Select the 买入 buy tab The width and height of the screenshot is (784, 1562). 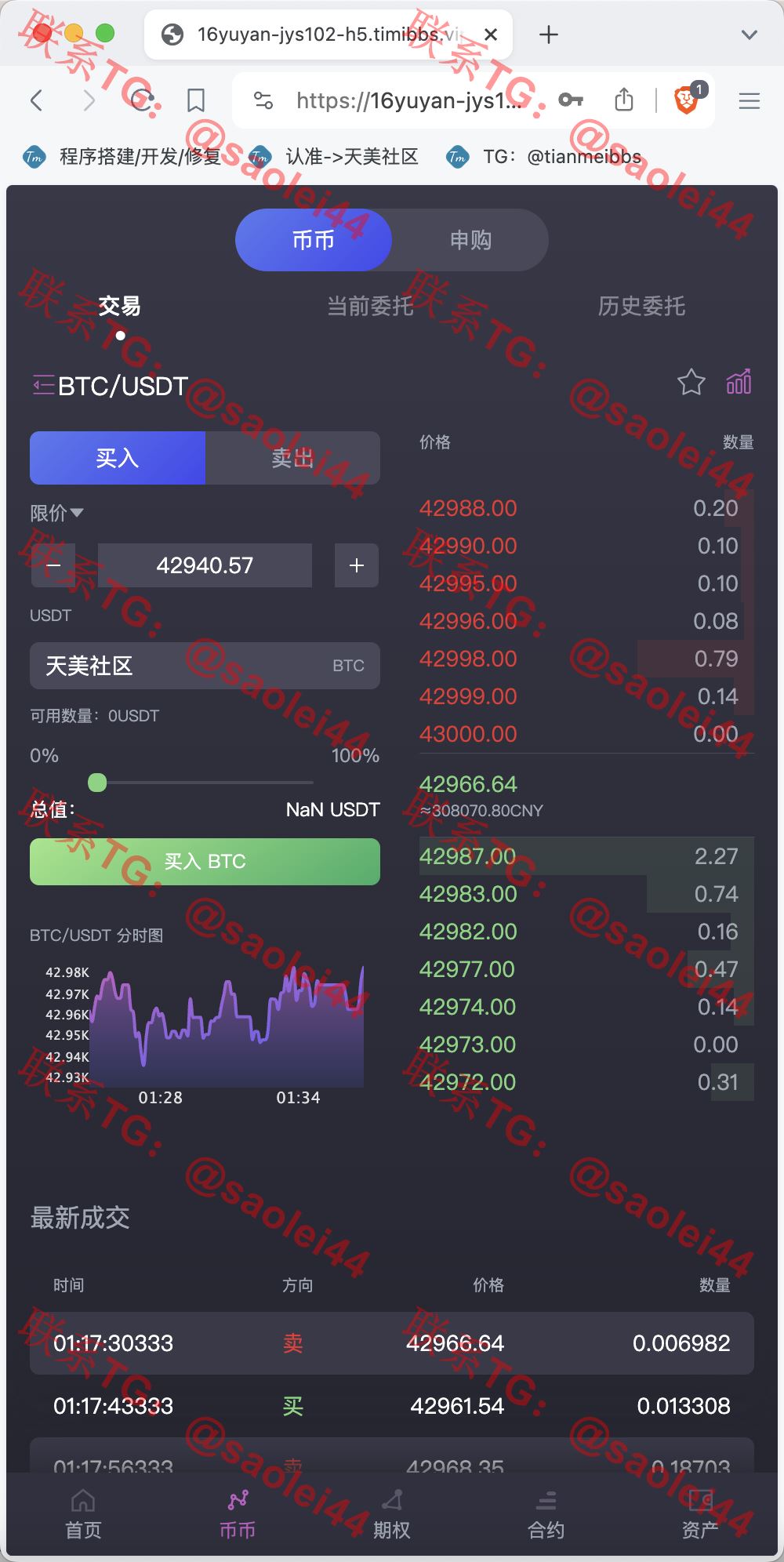click(x=118, y=458)
